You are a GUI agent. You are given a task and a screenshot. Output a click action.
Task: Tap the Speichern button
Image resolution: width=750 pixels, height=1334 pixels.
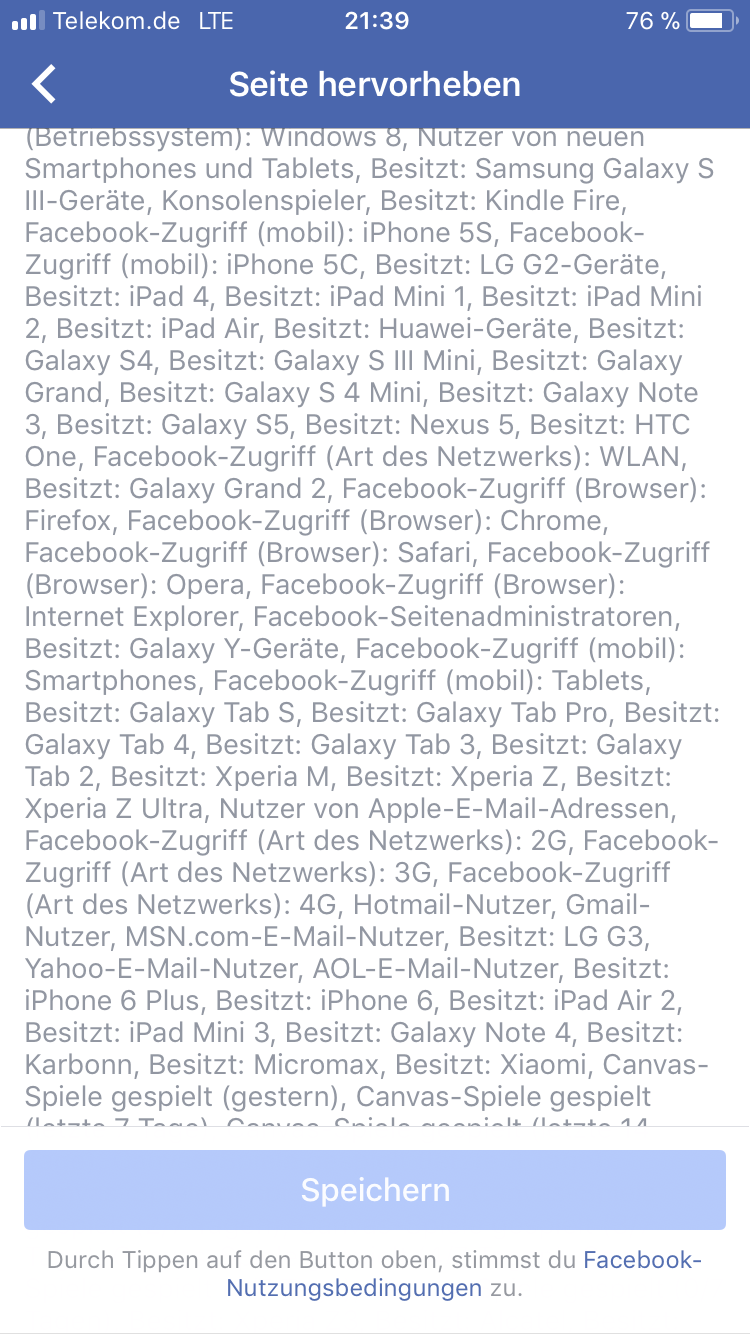pos(375,1190)
